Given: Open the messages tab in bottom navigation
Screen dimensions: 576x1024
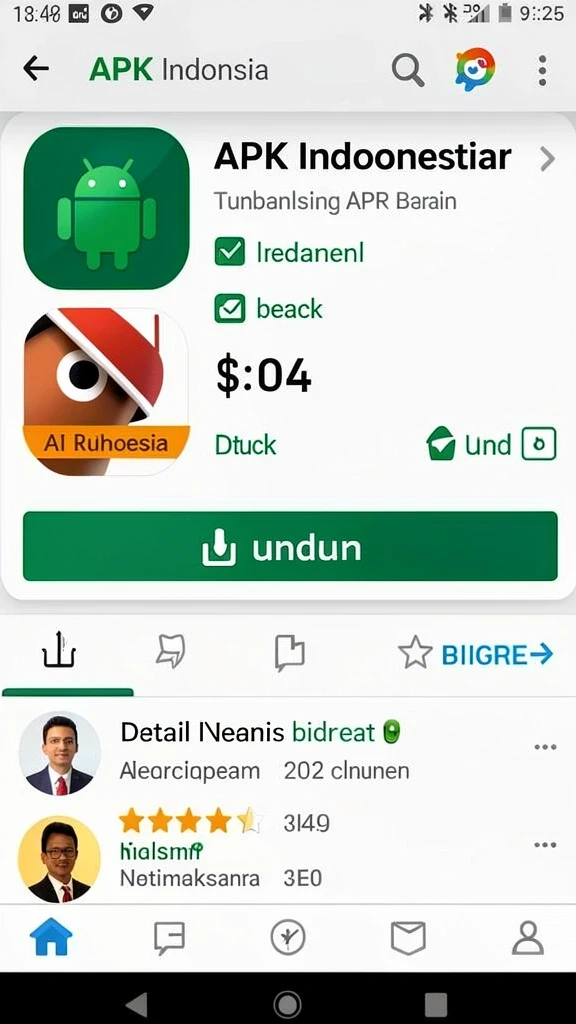Looking at the screenshot, I should click(169, 938).
